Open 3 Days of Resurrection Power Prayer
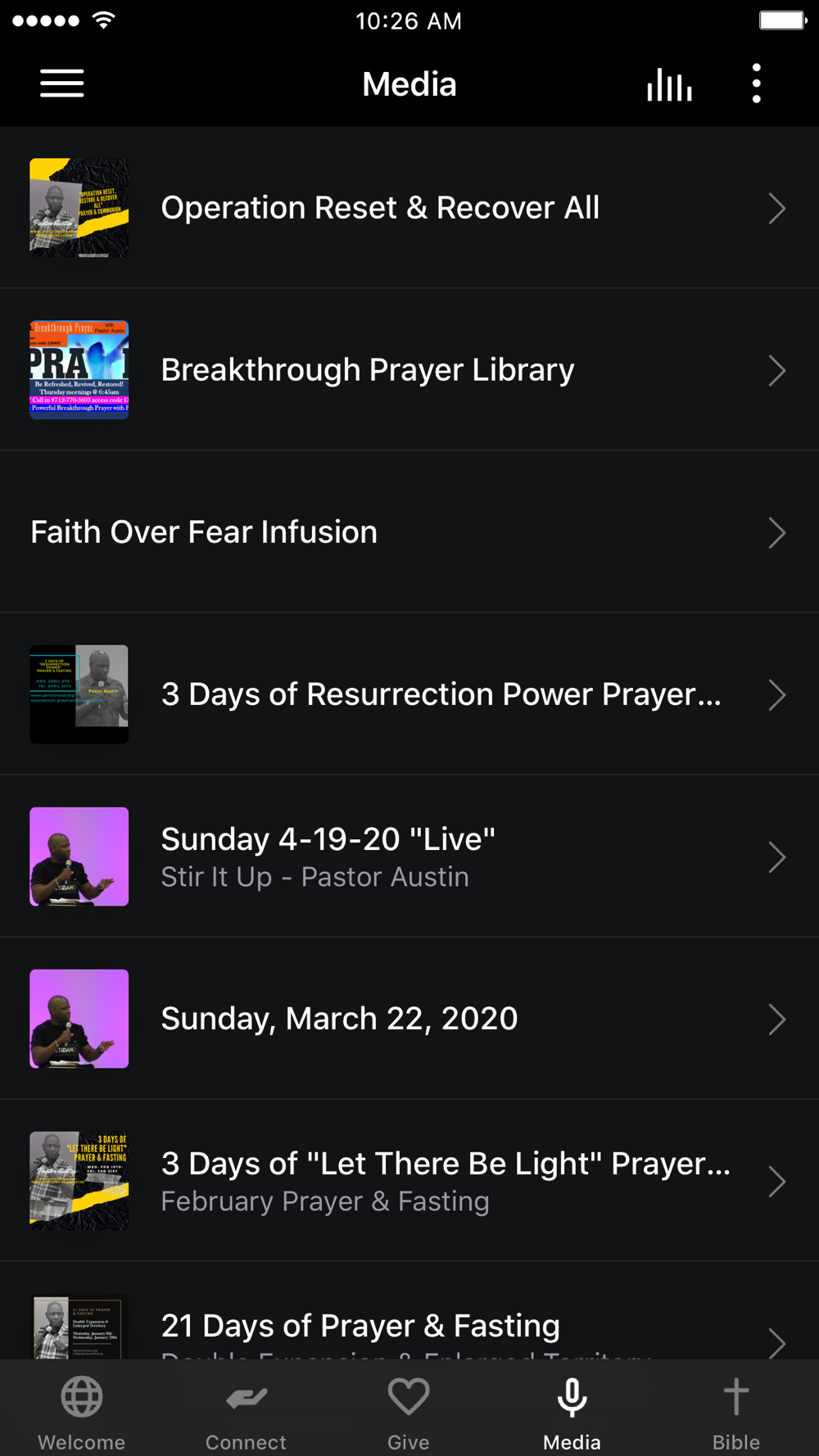Image resolution: width=819 pixels, height=1456 pixels. [409, 694]
